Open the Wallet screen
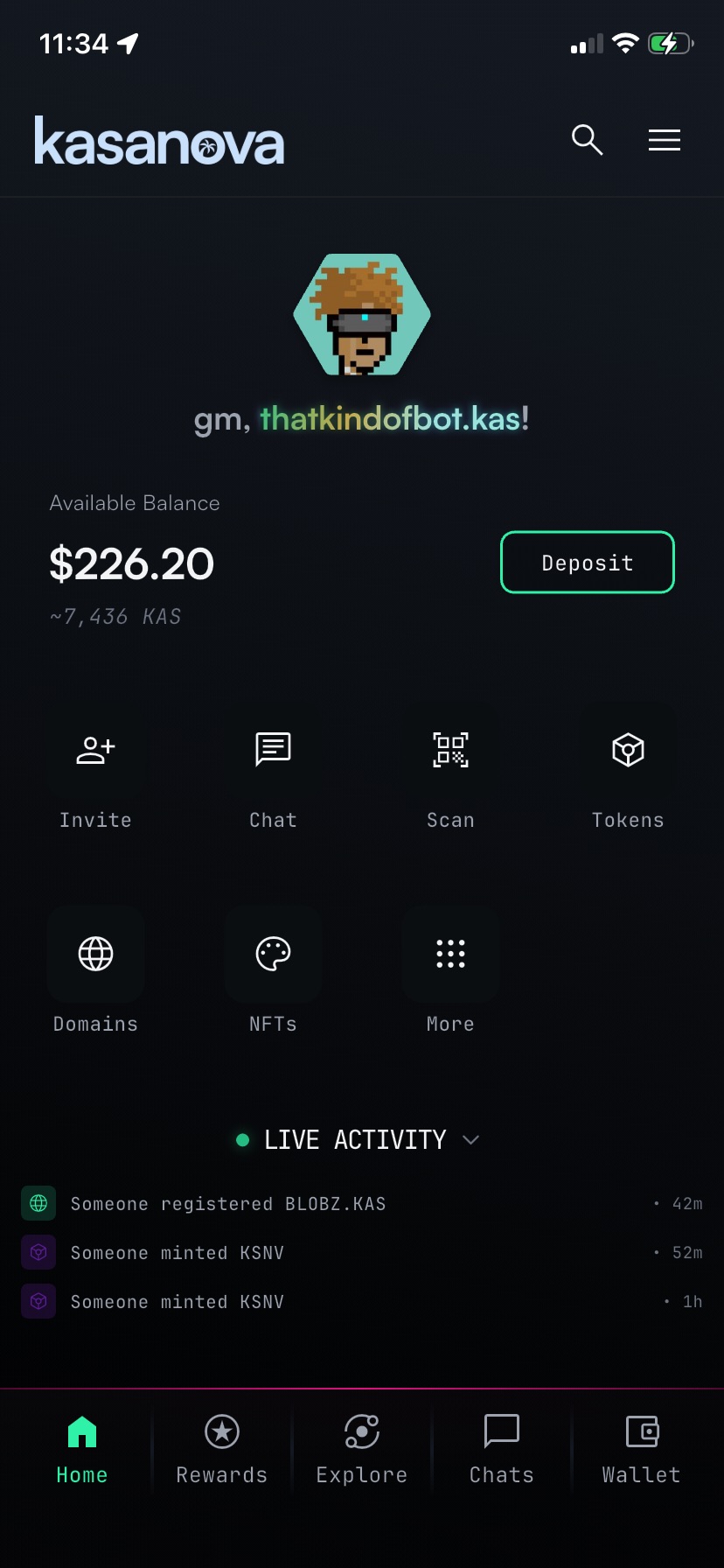724x1568 pixels. [640, 1448]
